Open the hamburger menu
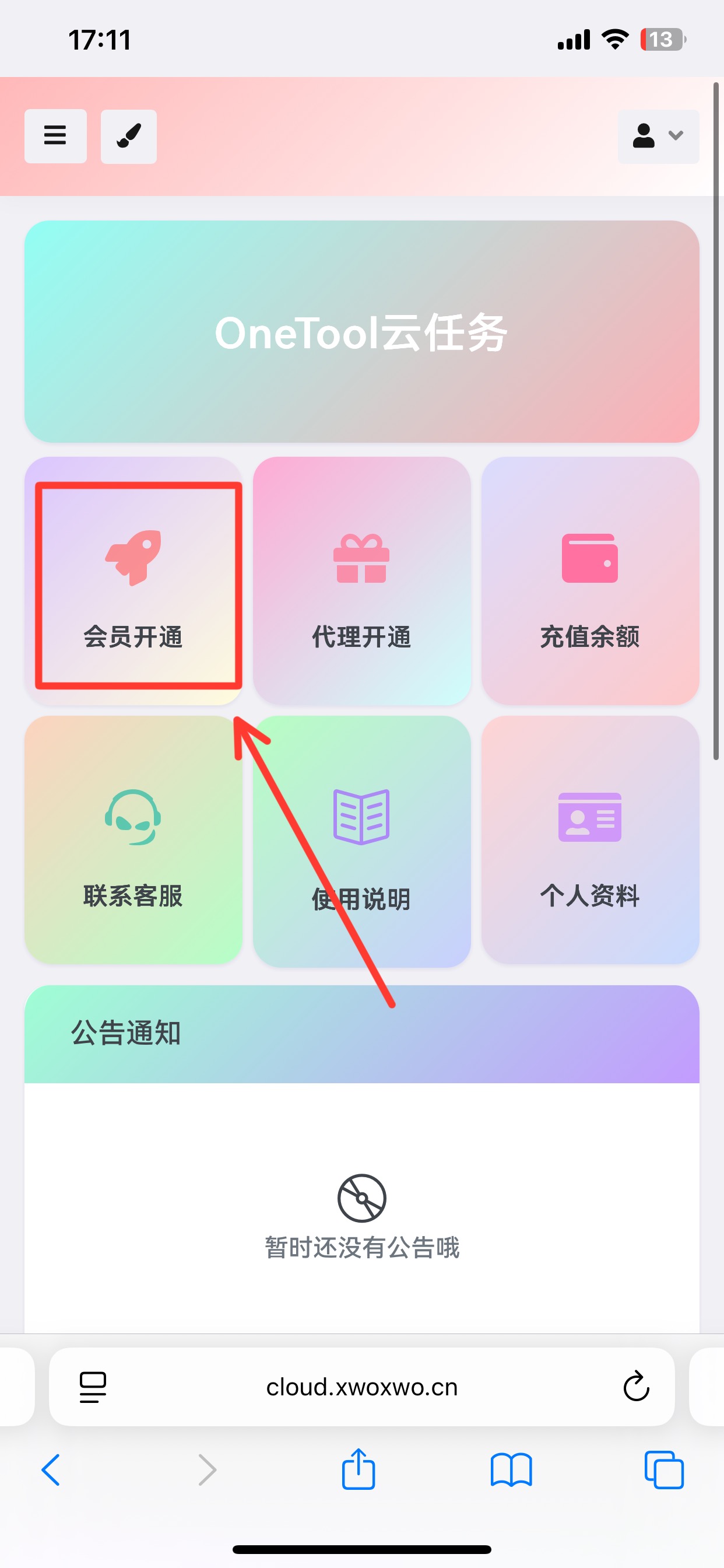This screenshot has height=1568, width=724. point(55,136)
